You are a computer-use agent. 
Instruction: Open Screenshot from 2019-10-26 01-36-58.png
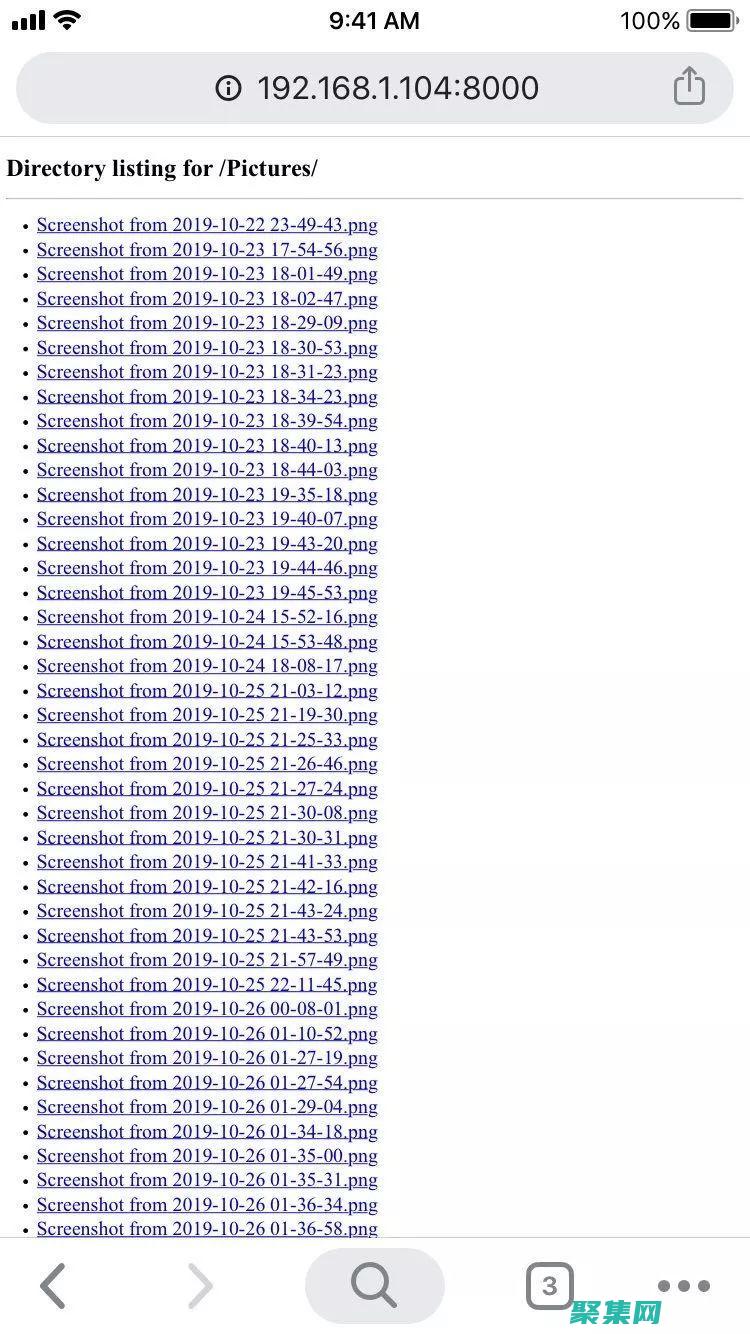coord(207,1229)
